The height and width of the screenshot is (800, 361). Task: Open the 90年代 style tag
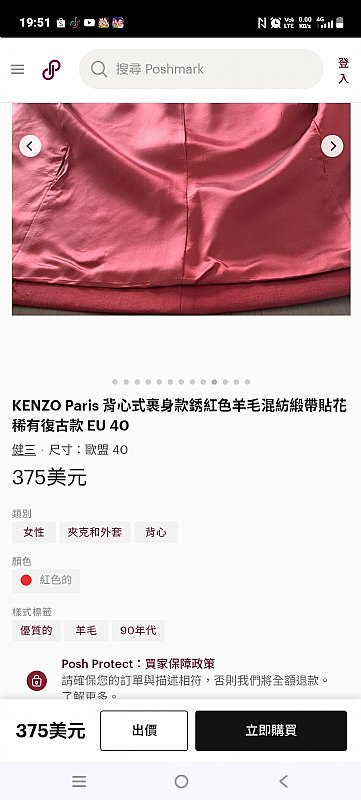[x=138, y=630]
